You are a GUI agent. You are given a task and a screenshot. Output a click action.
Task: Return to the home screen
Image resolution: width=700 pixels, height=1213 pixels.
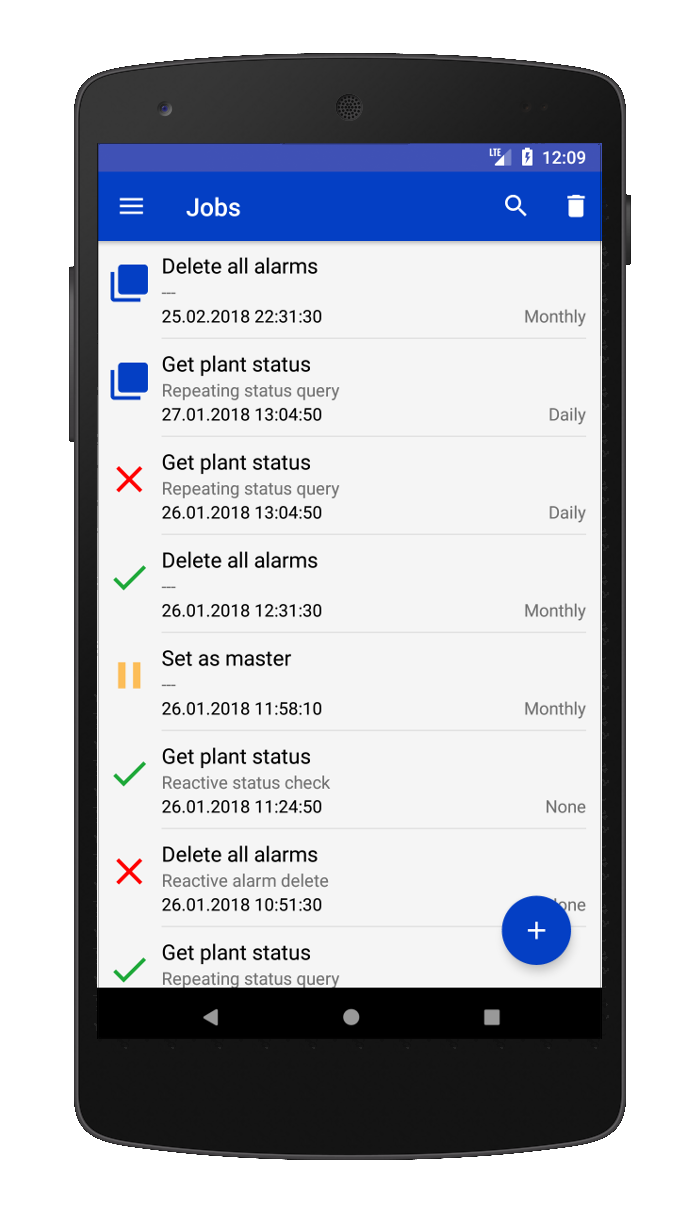(351, 1017)
